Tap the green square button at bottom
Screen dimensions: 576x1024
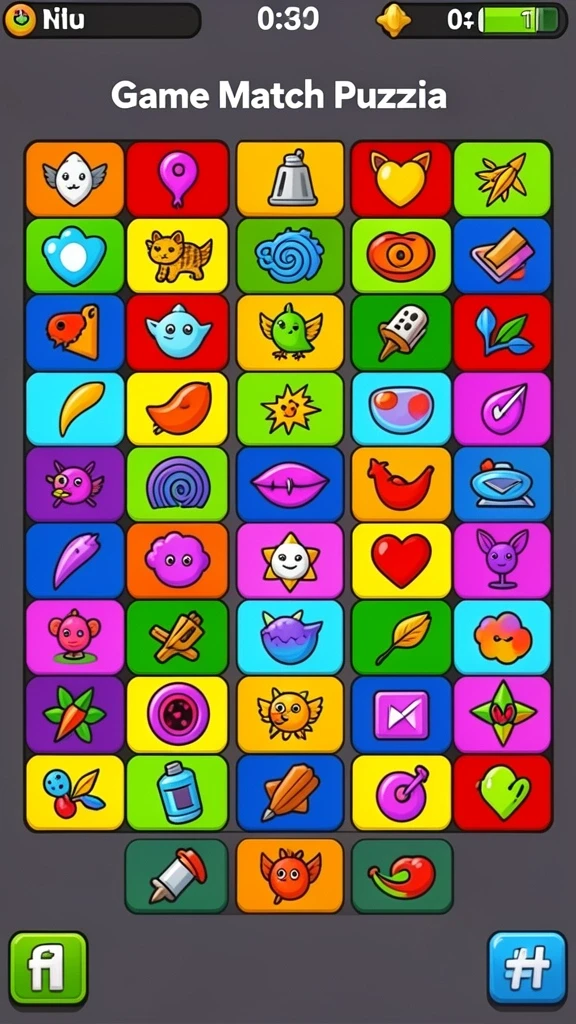pyautogui.click(x=48, y=969)
